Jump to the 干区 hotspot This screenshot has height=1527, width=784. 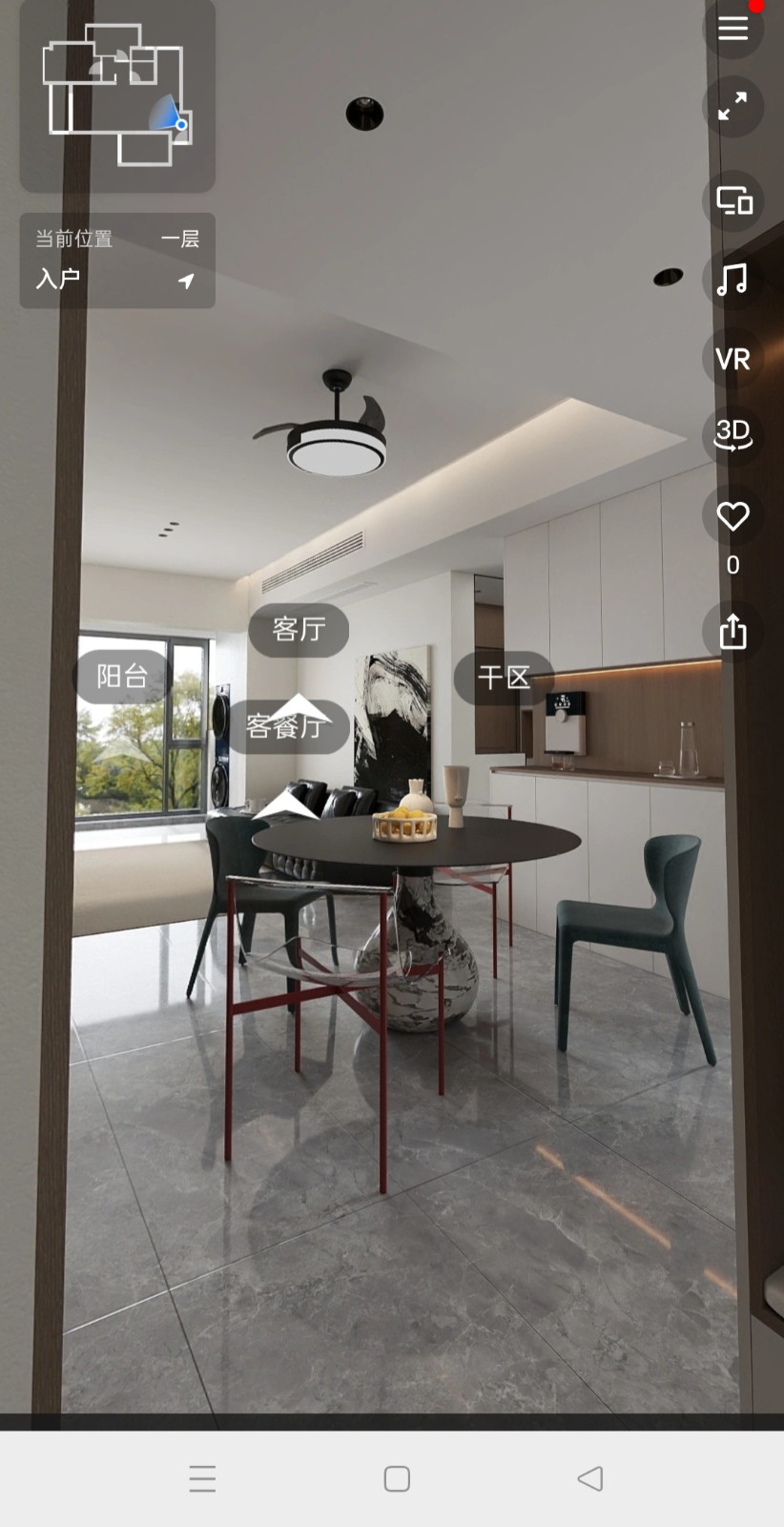504,678
